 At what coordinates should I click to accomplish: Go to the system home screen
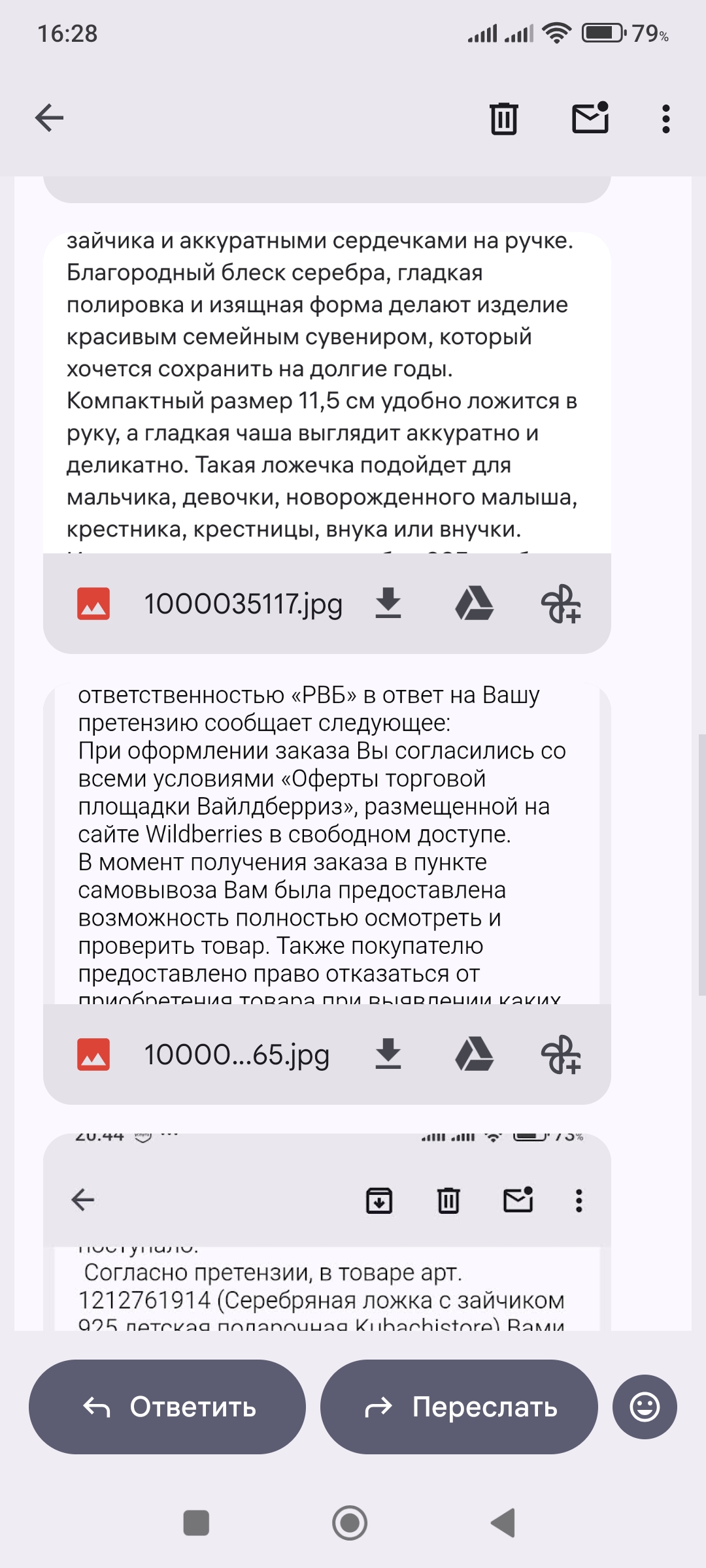click(x=350, y=1523)
